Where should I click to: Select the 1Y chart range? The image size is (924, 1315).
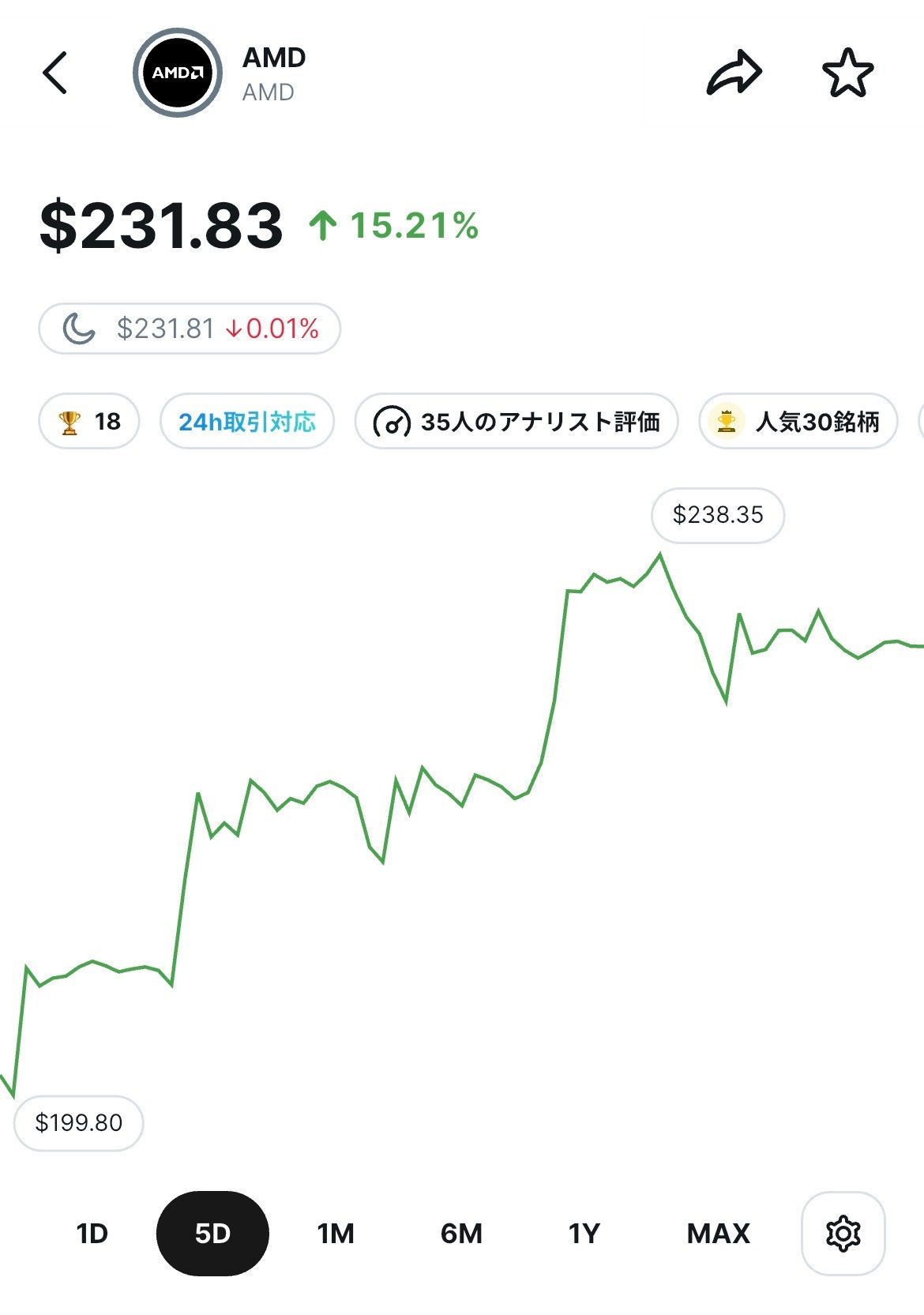tap(584, 1232)
